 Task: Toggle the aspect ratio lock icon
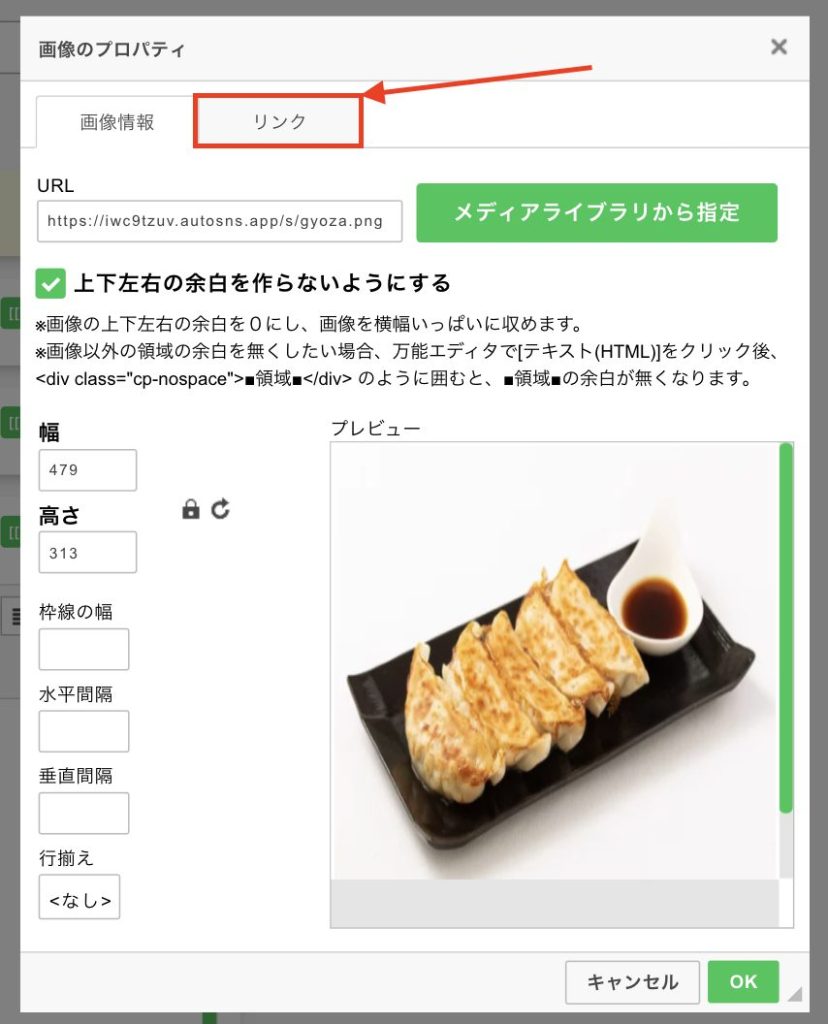tap(191, 509)
